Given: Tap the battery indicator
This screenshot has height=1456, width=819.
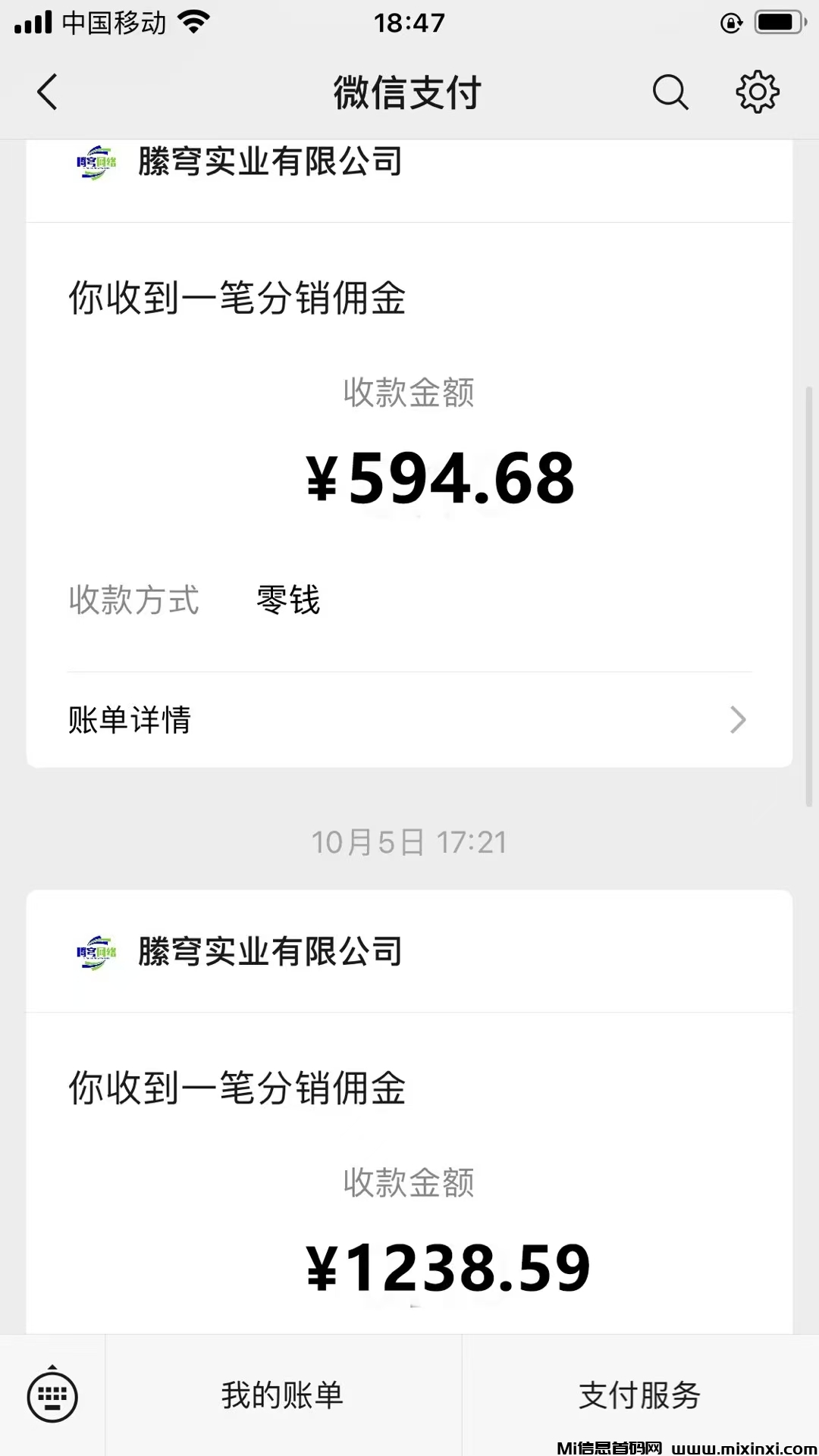Looking at the screenshot, I should (777, 21).
